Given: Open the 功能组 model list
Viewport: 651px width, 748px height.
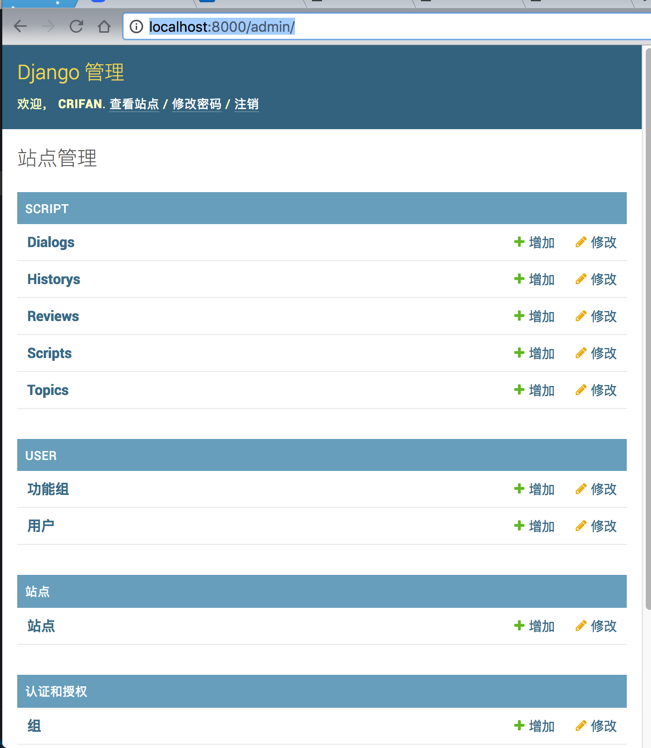Looking at the screenshot, I should pos(48,489).
